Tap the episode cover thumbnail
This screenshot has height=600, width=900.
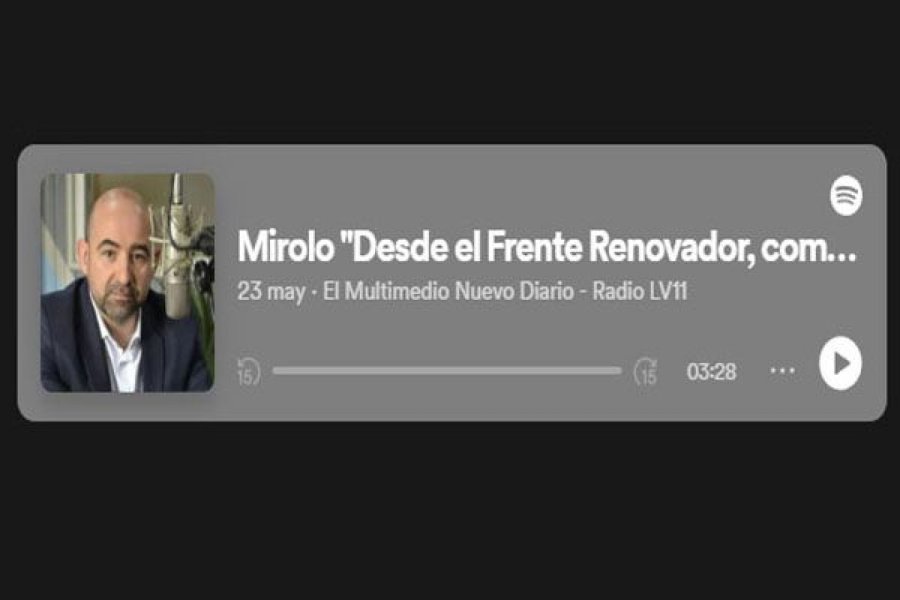click(127, 283)
